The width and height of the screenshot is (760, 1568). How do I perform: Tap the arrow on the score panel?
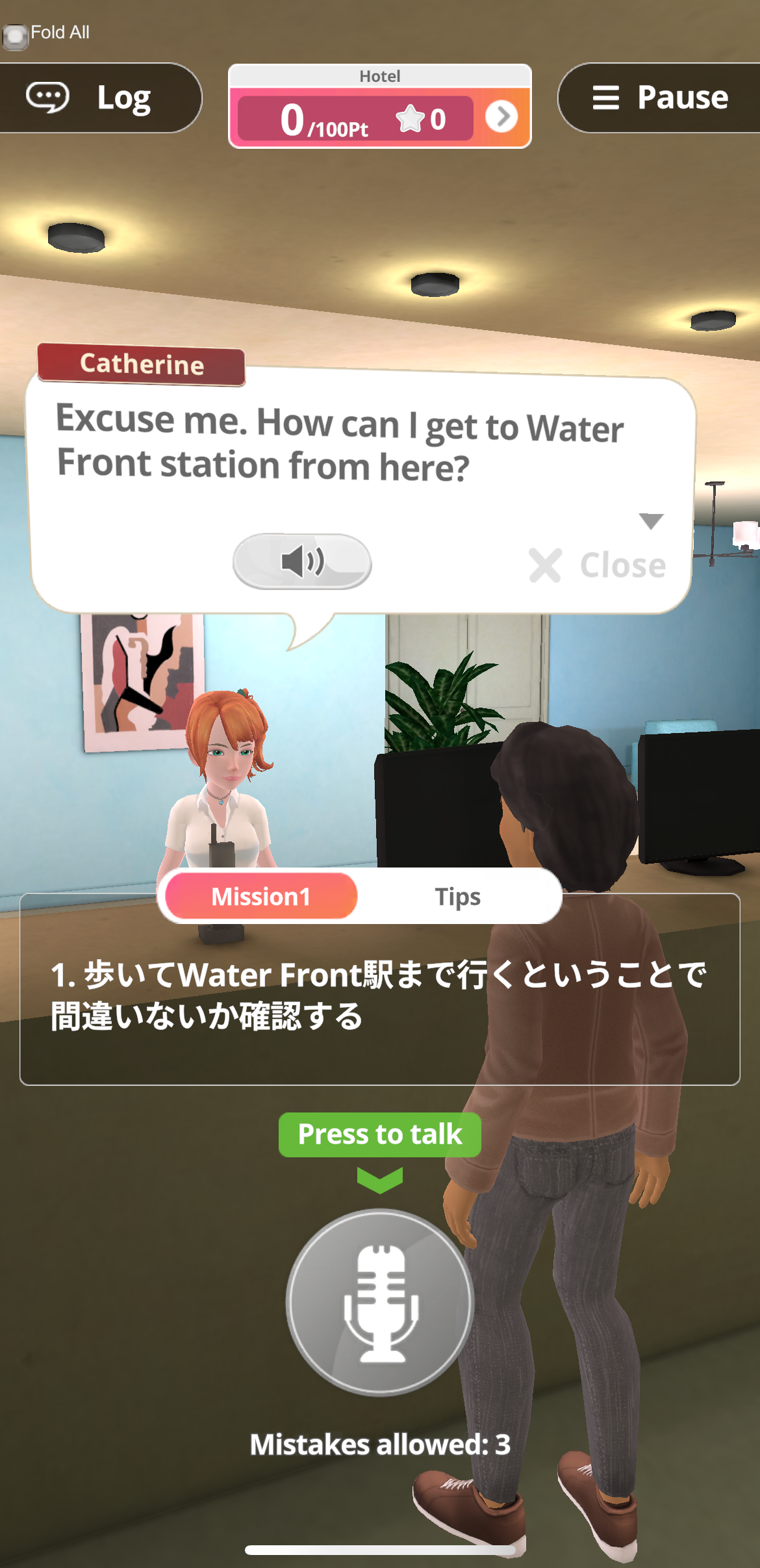(501, 117)
